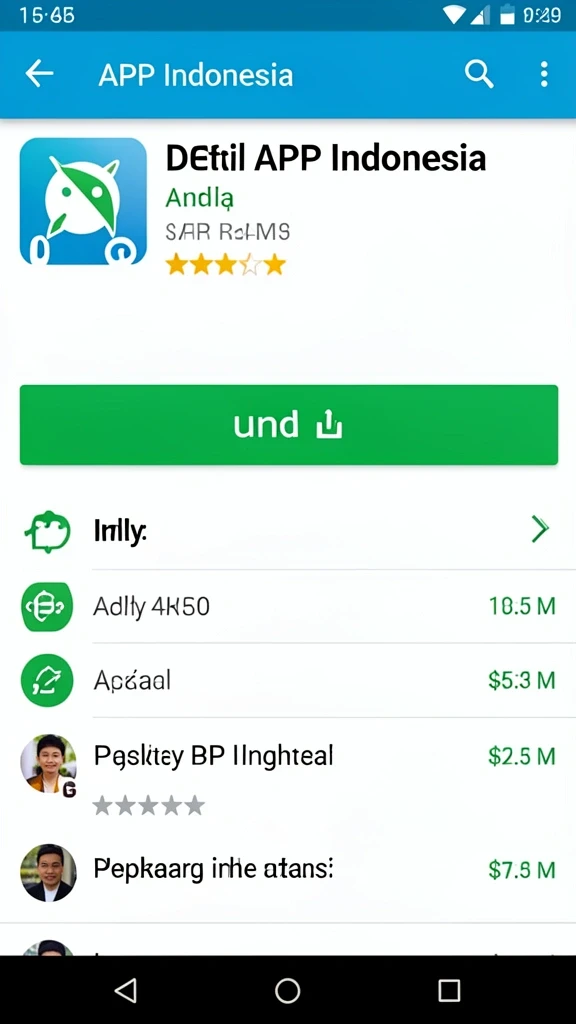
Task: Open search from the app bar
Action: [x=479, y=74]
